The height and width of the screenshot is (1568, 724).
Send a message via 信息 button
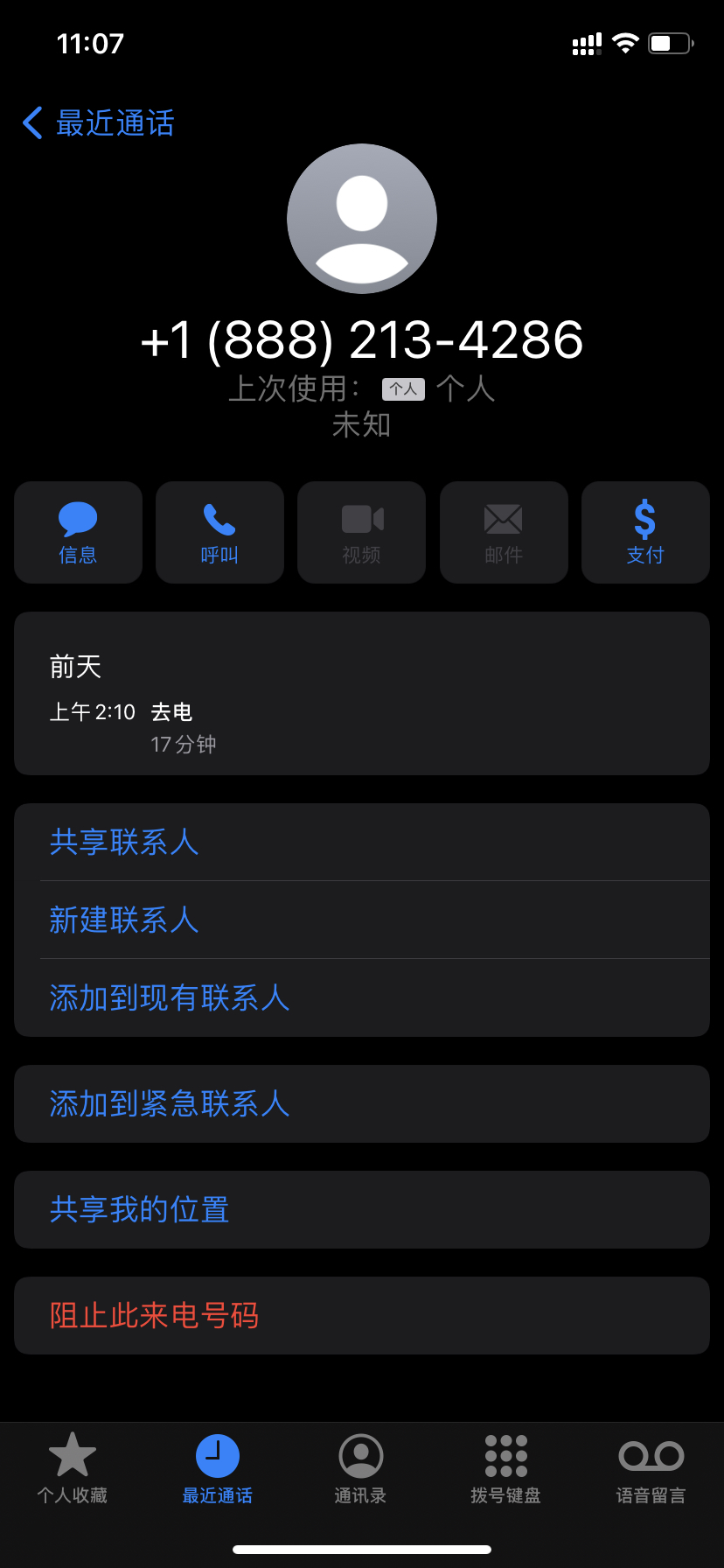tap(78, 532)
